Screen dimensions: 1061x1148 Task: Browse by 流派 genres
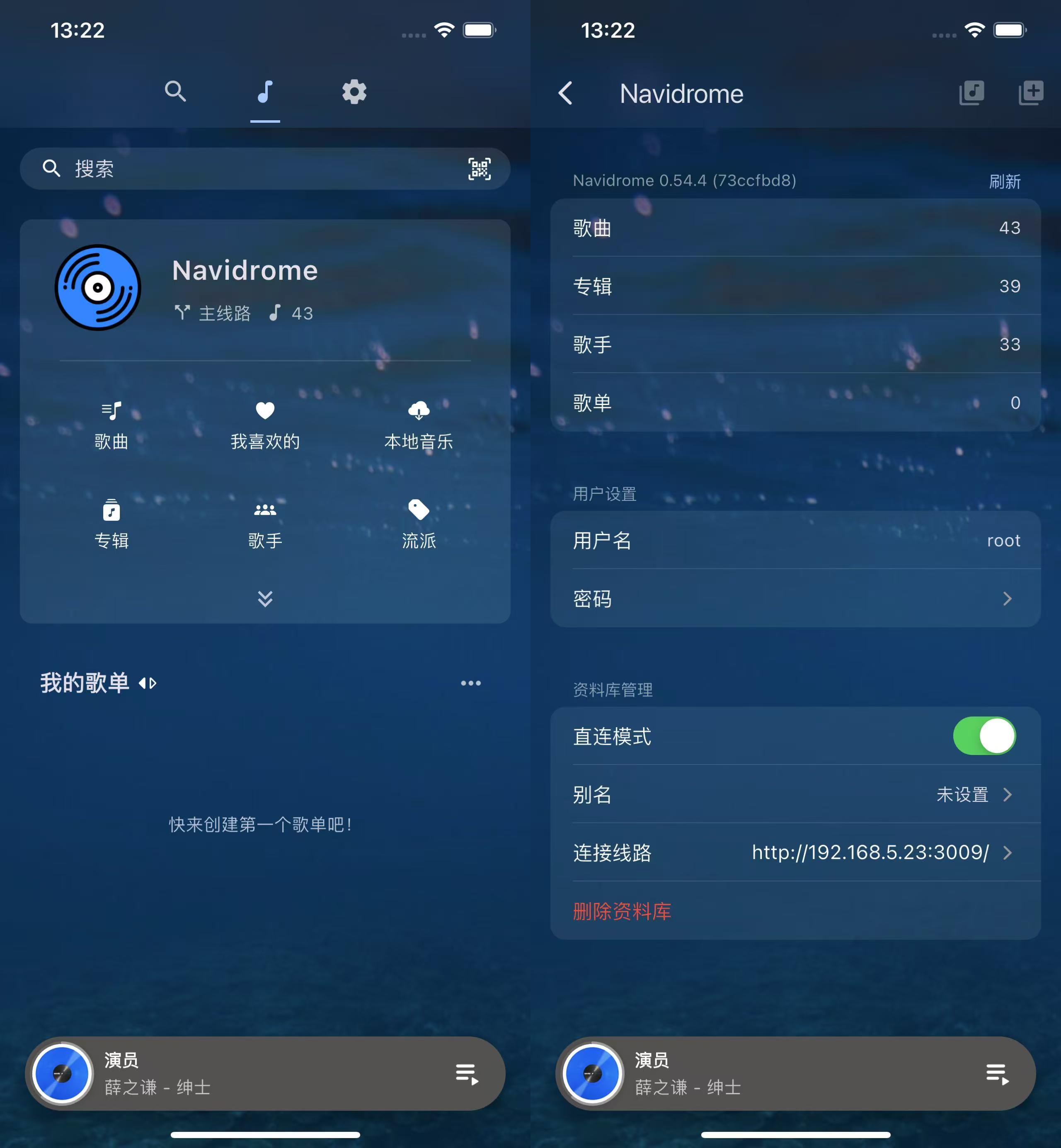coord(419,524)
